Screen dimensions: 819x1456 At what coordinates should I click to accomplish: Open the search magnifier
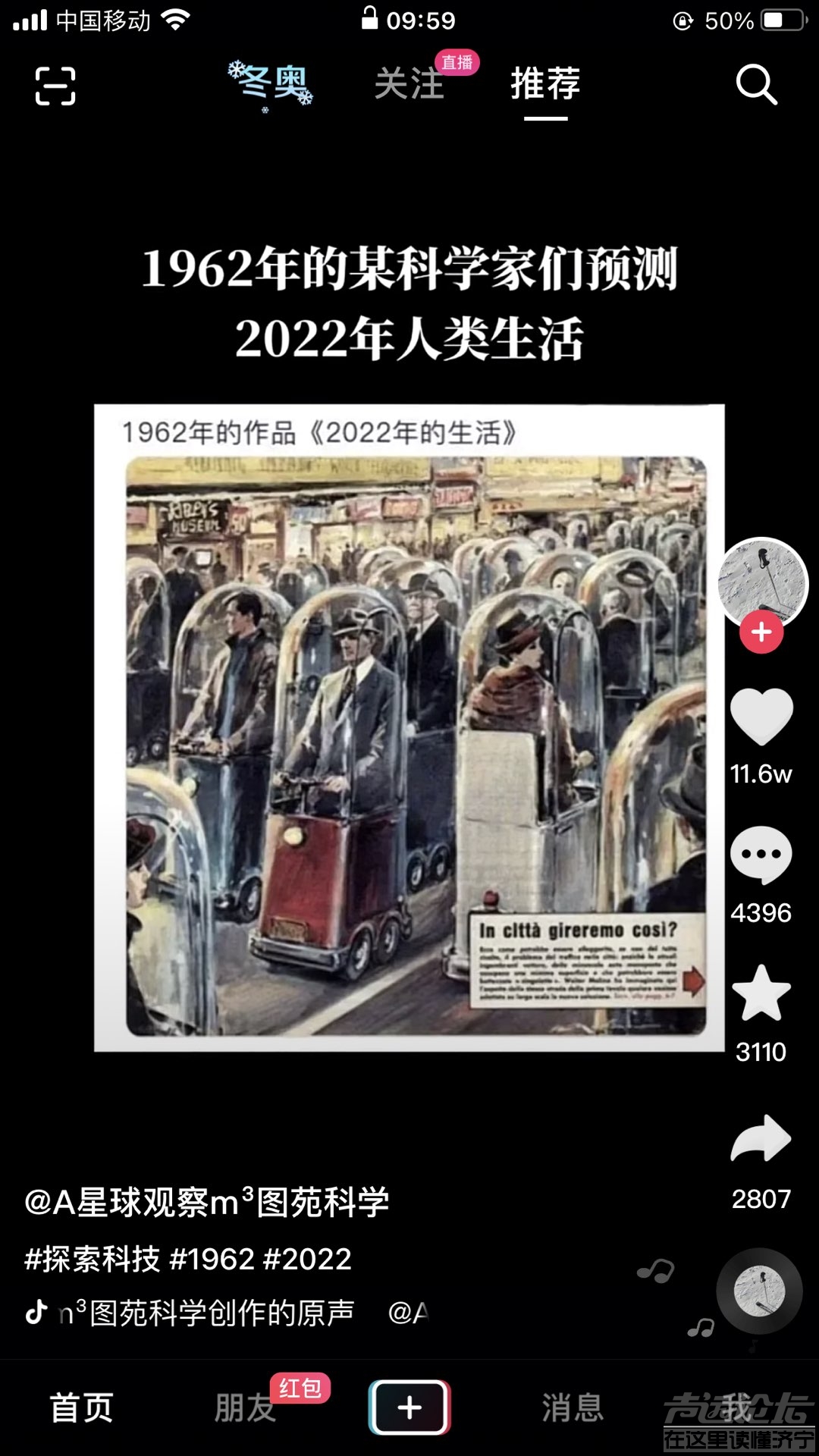pos(756,84)
